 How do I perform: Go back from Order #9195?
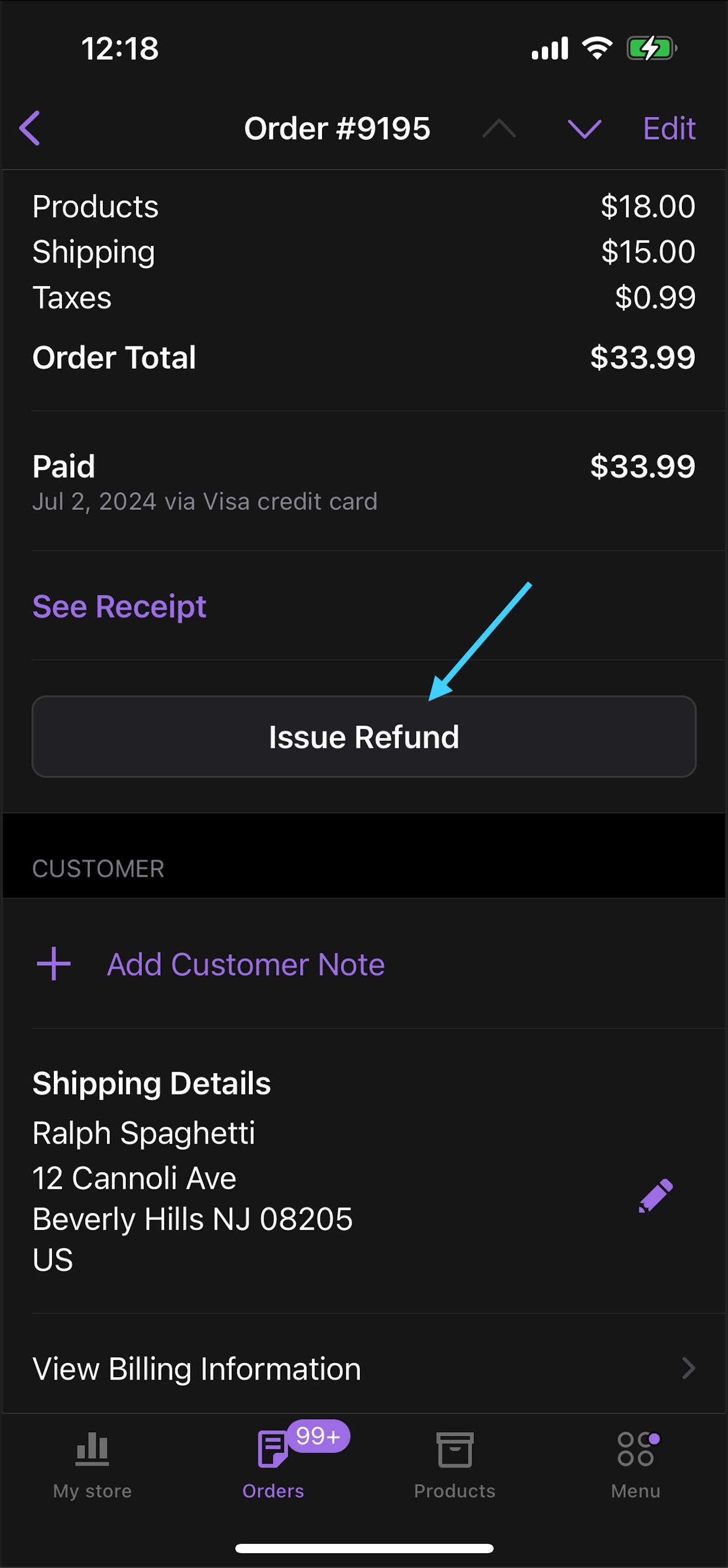[x=30, y=128]
